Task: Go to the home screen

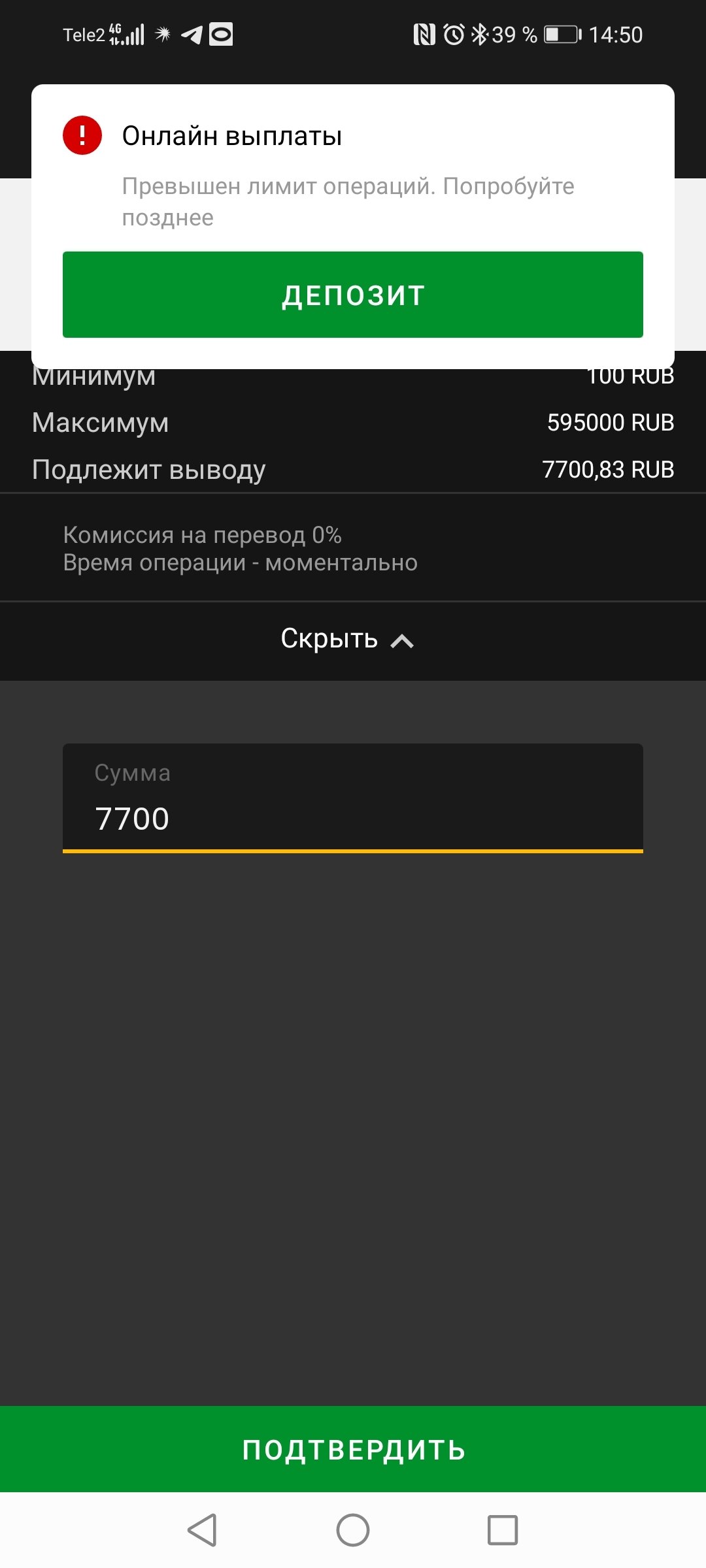Action: coord(353,1530)
